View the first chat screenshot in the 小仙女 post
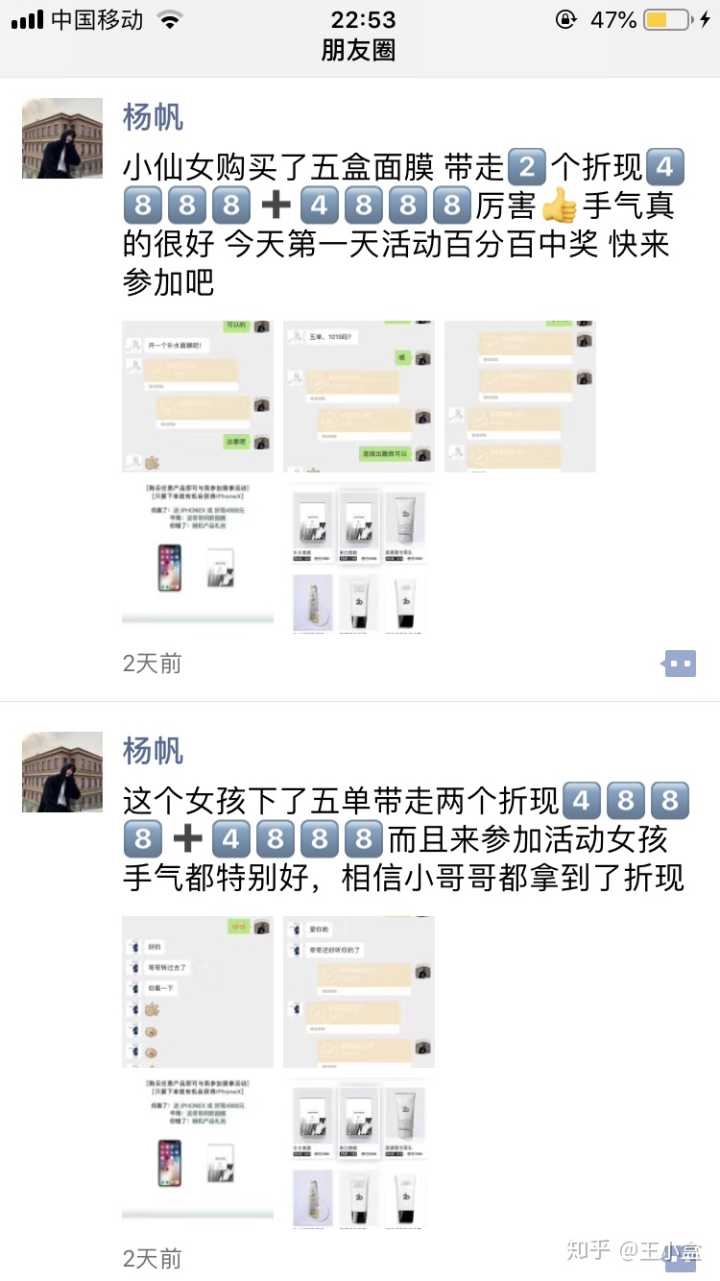 coord(198,396)
